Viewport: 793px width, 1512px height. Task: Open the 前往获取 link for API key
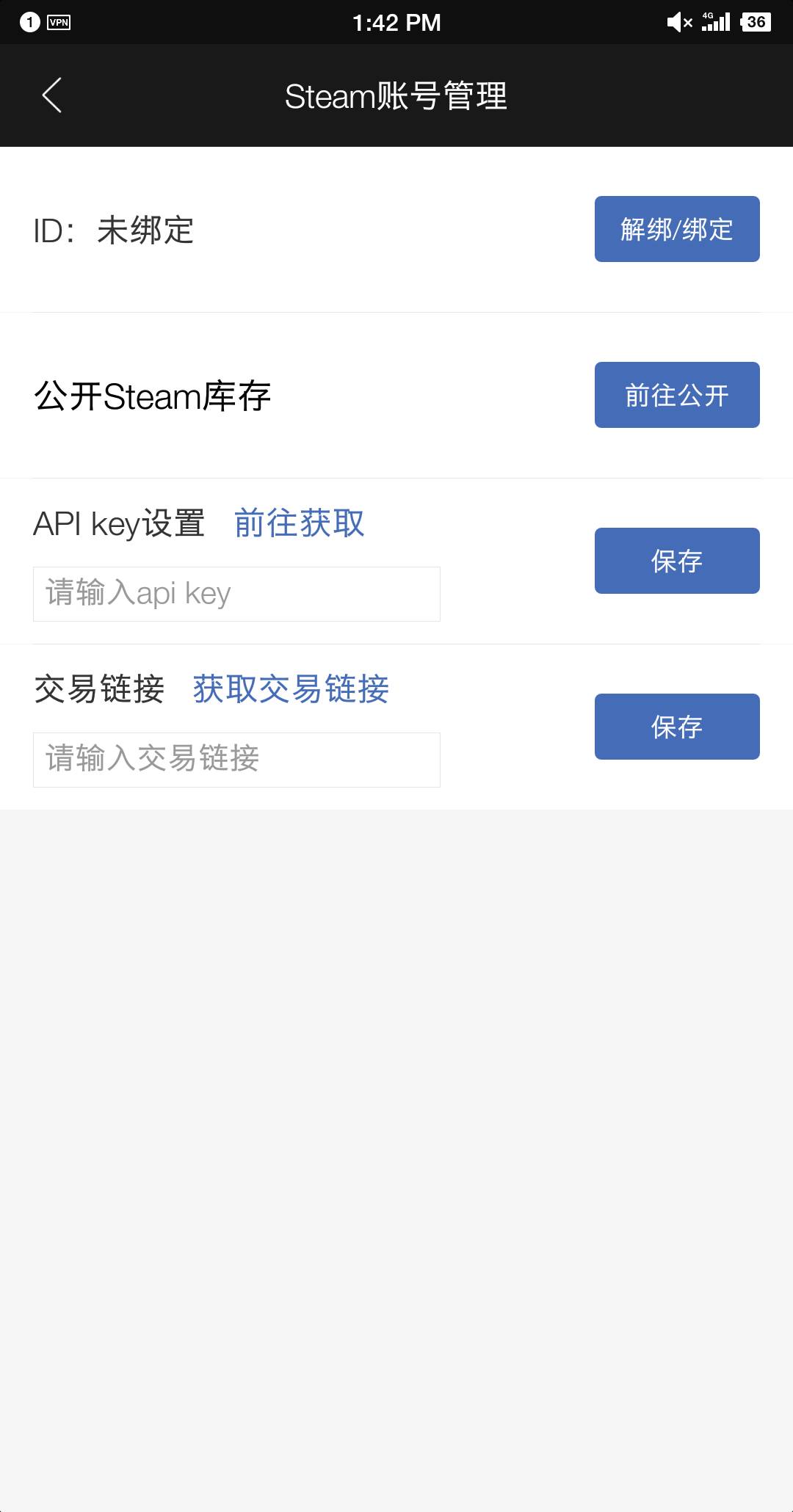pyautogui.click(x=300, y=523)
